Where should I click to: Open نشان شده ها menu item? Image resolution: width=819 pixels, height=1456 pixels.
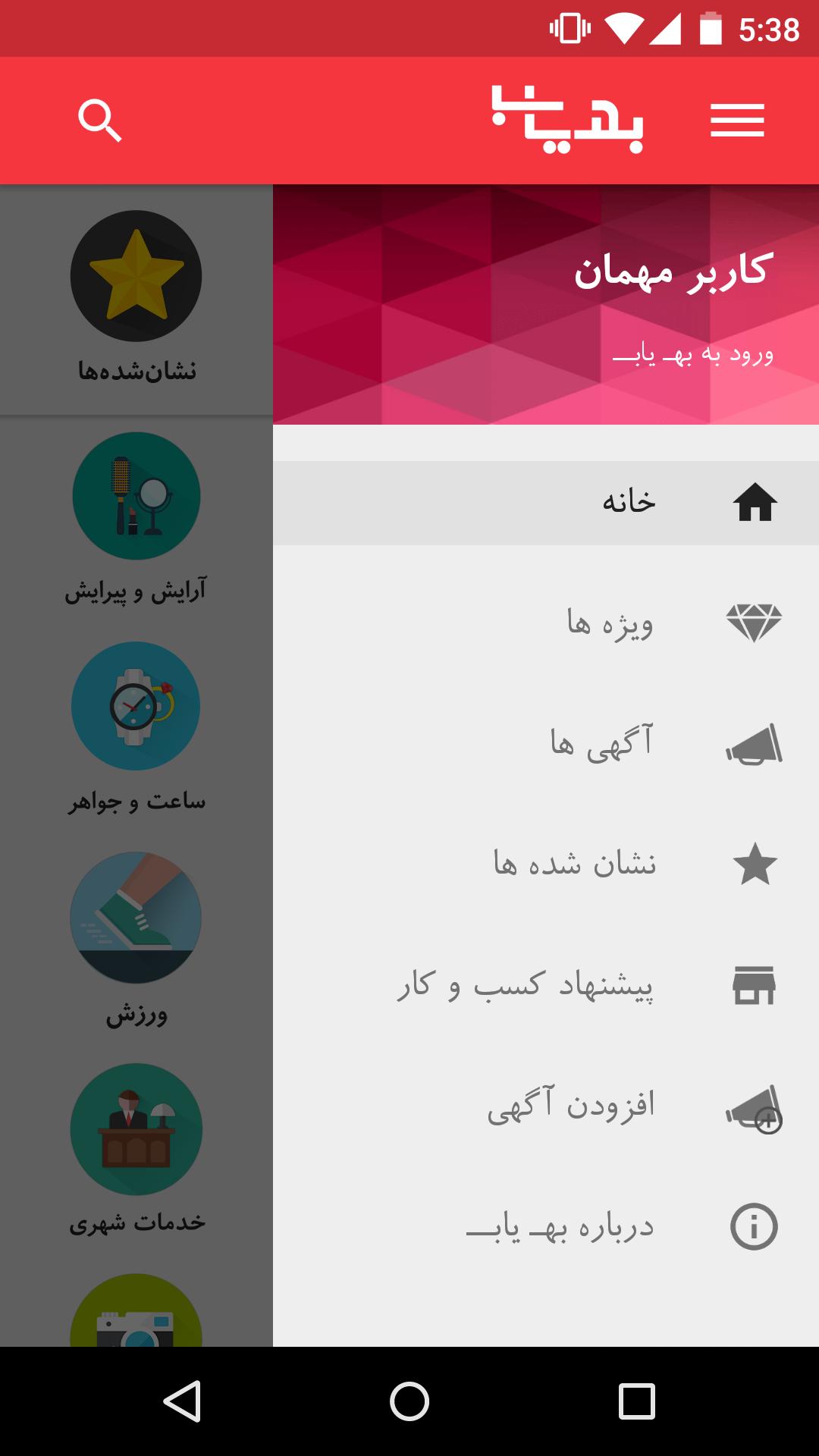546,864
